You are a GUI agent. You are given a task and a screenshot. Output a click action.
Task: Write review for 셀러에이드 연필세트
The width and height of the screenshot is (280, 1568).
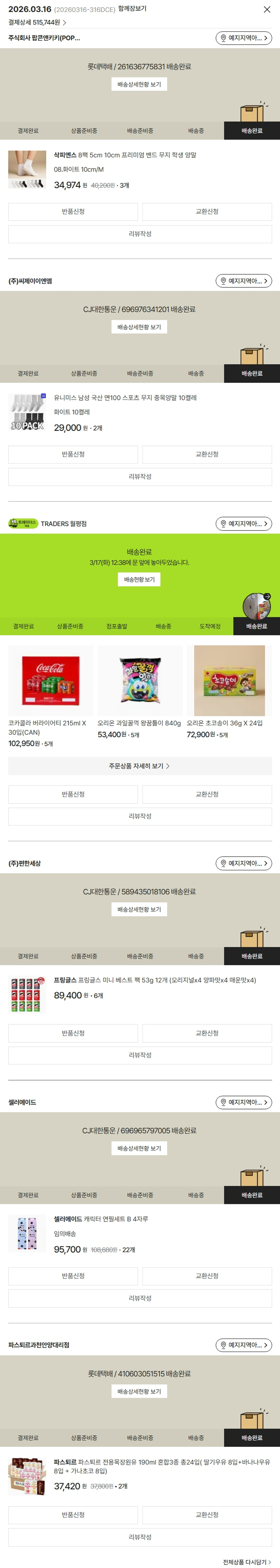(x=140, y=1298)
